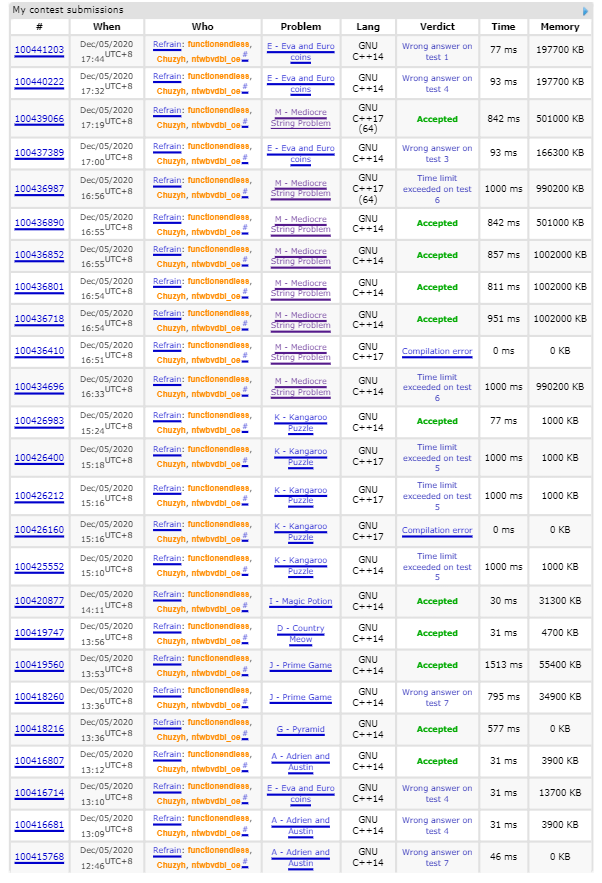This screenshot has width=602, height=883.
Task: Open submission 100416714
Action: coord(39,793)
